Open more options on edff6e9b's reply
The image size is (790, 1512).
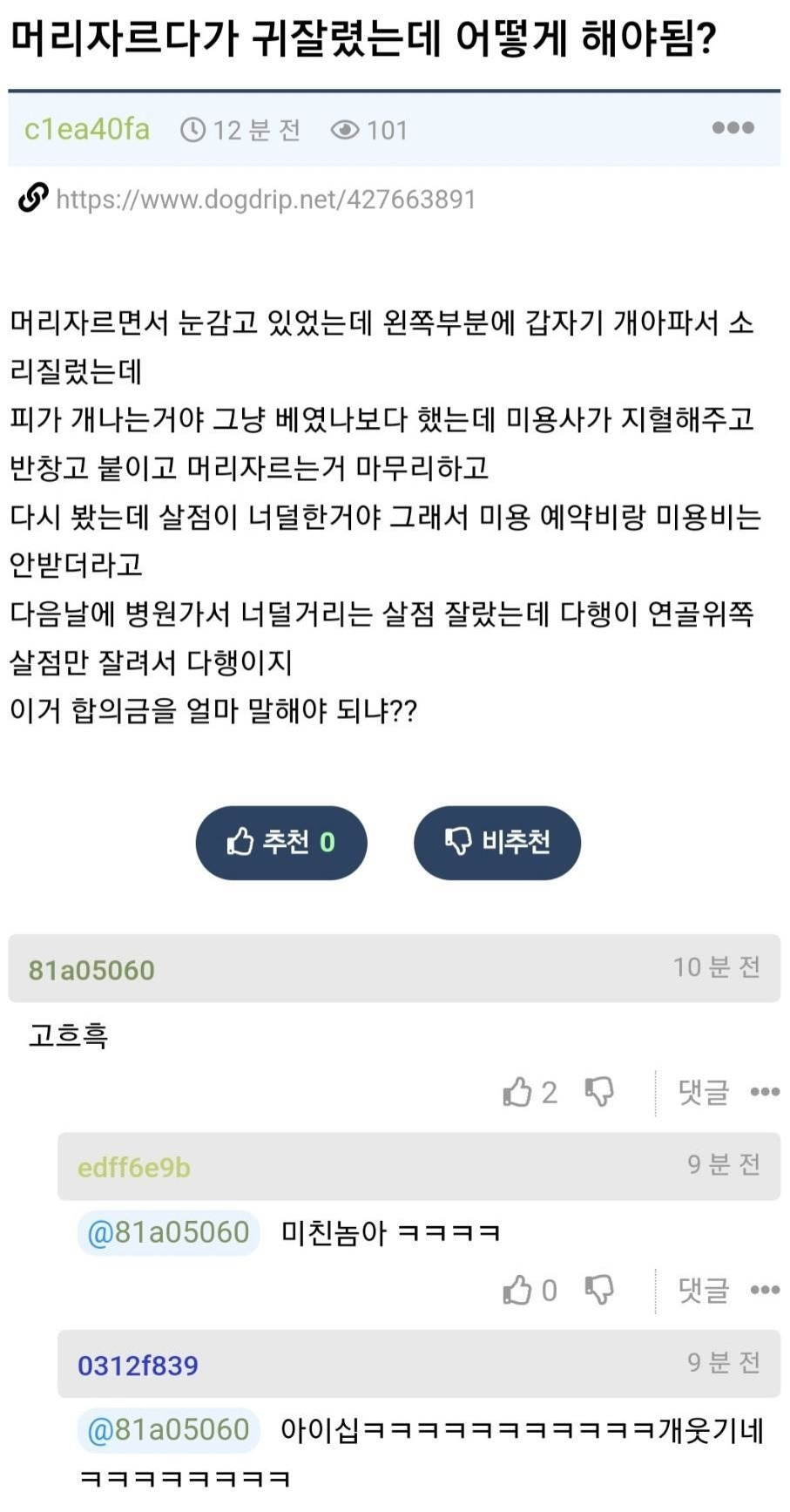(764, 1290)
